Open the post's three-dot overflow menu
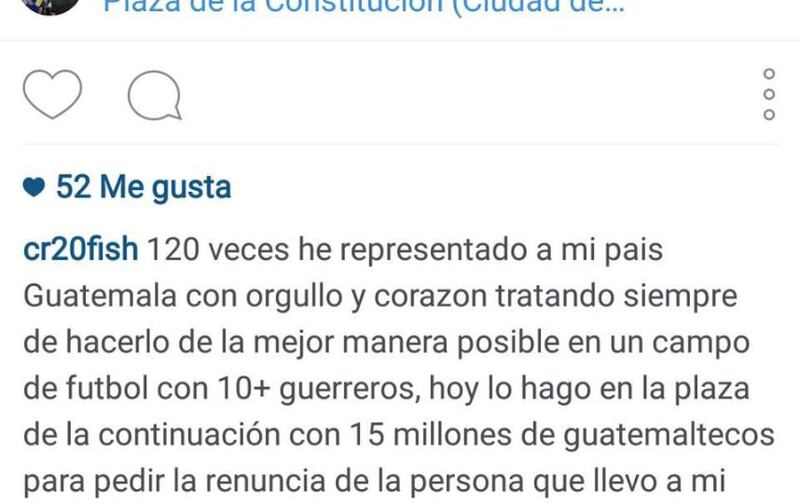The height and width of the screenshot is (503, 800). coord(769,95)
